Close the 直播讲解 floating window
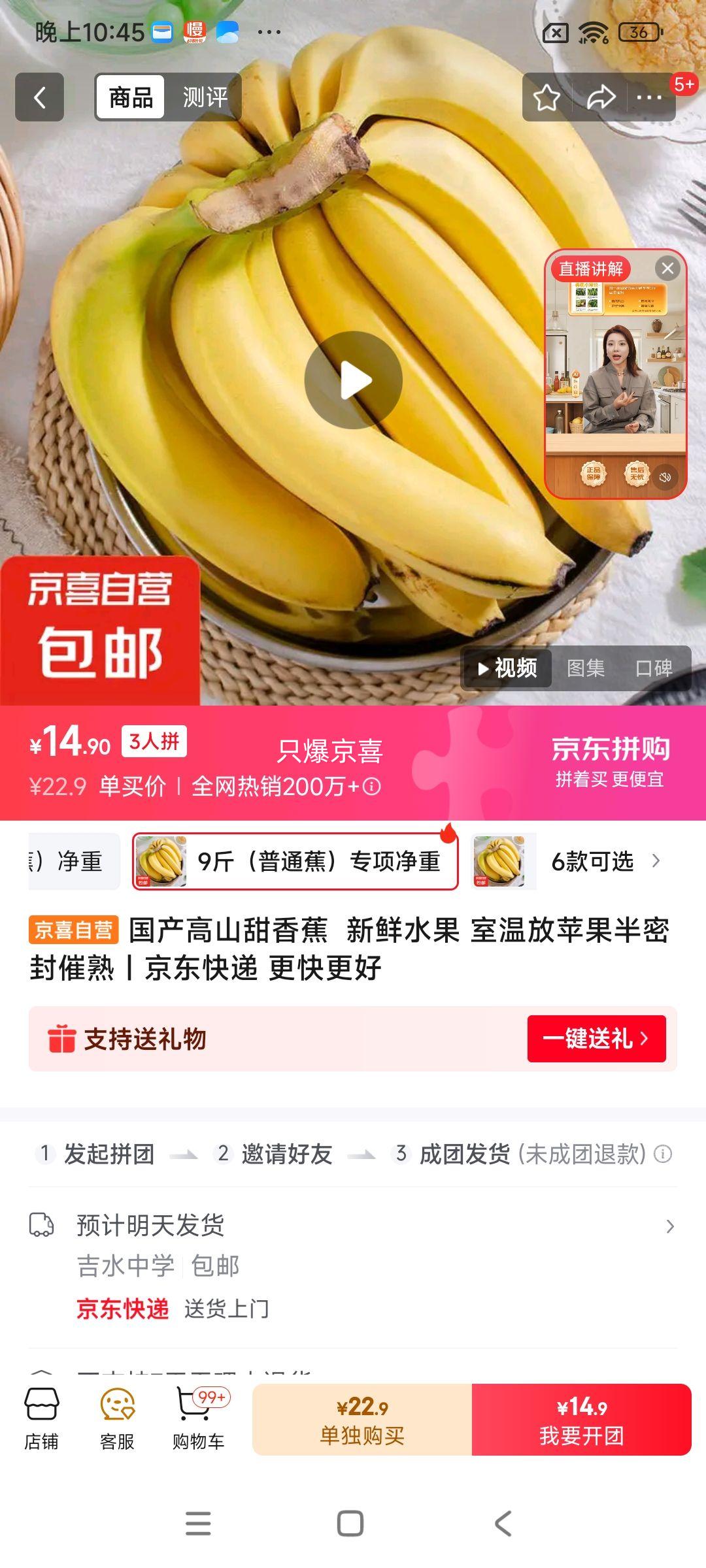 click(667, 269)
